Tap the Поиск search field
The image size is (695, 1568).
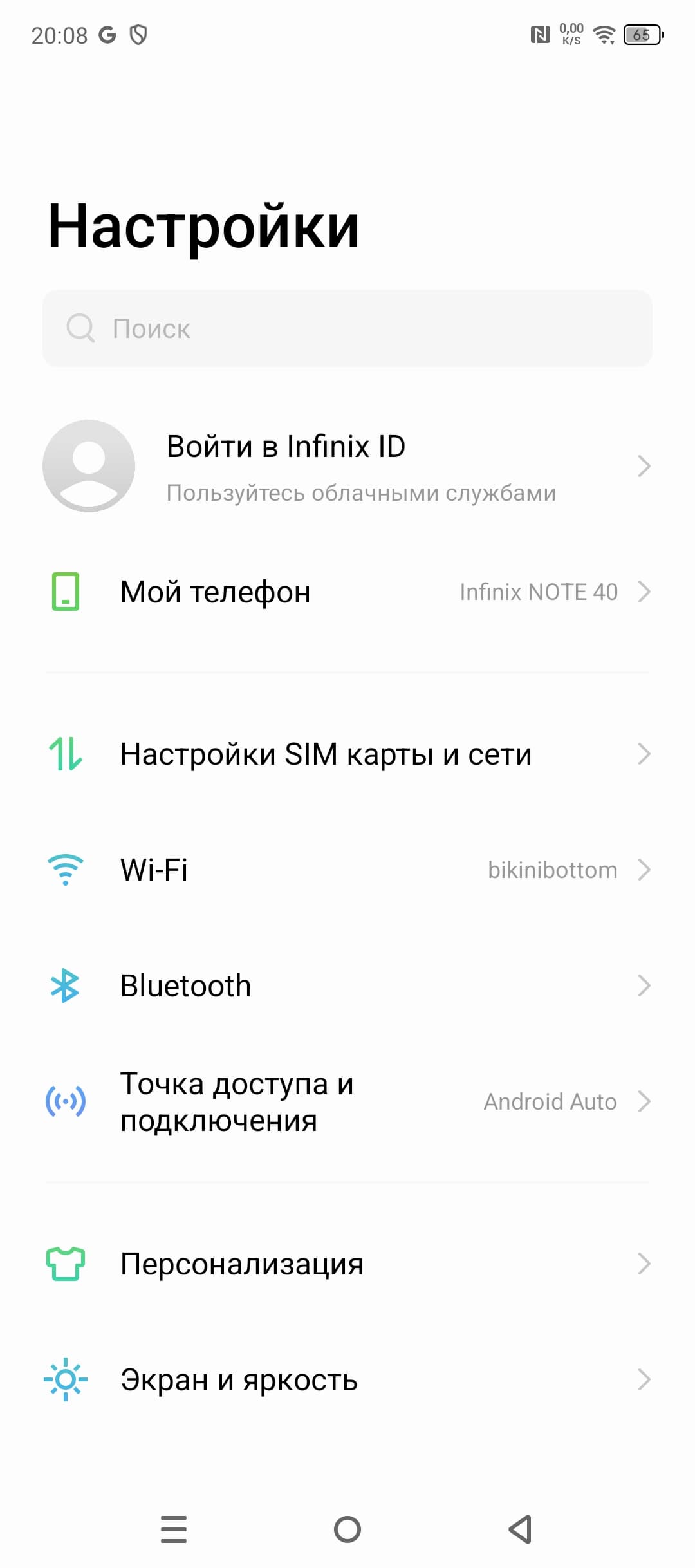(347, 328)
